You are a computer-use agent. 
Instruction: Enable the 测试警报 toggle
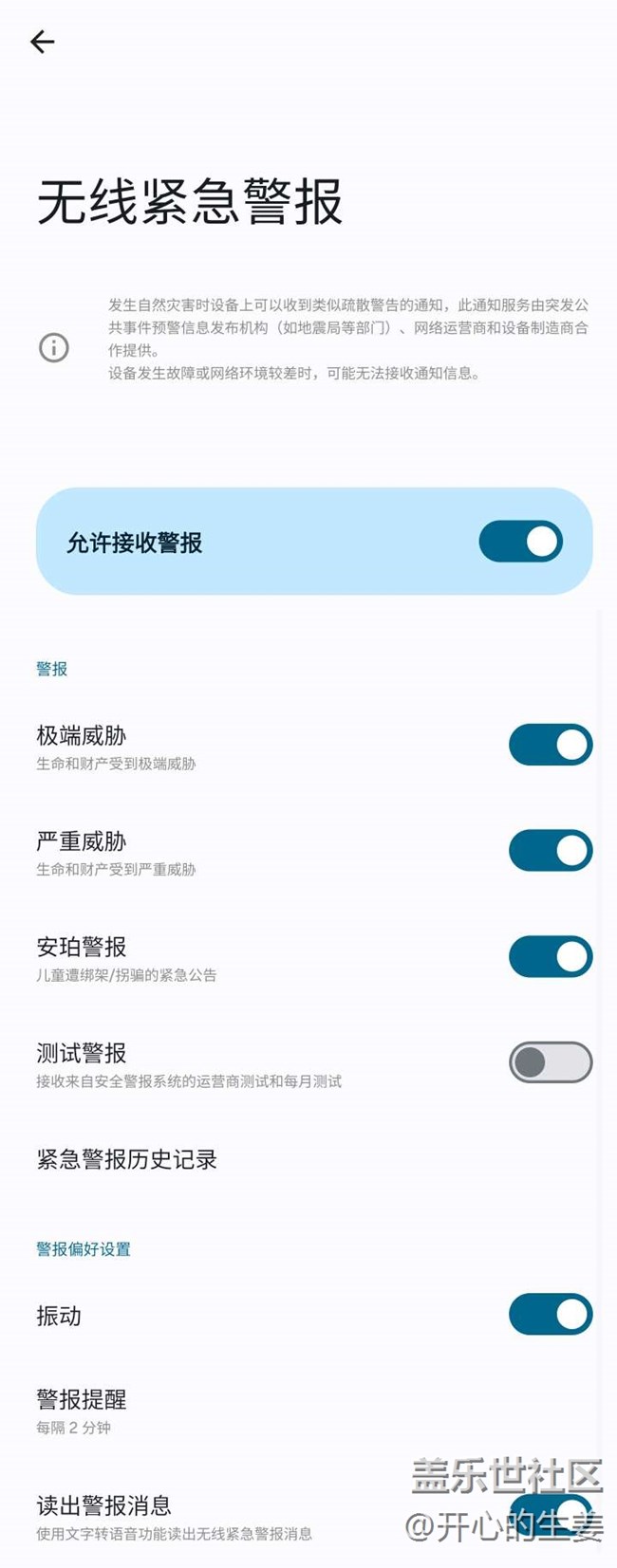click(x=551, y=1062)
